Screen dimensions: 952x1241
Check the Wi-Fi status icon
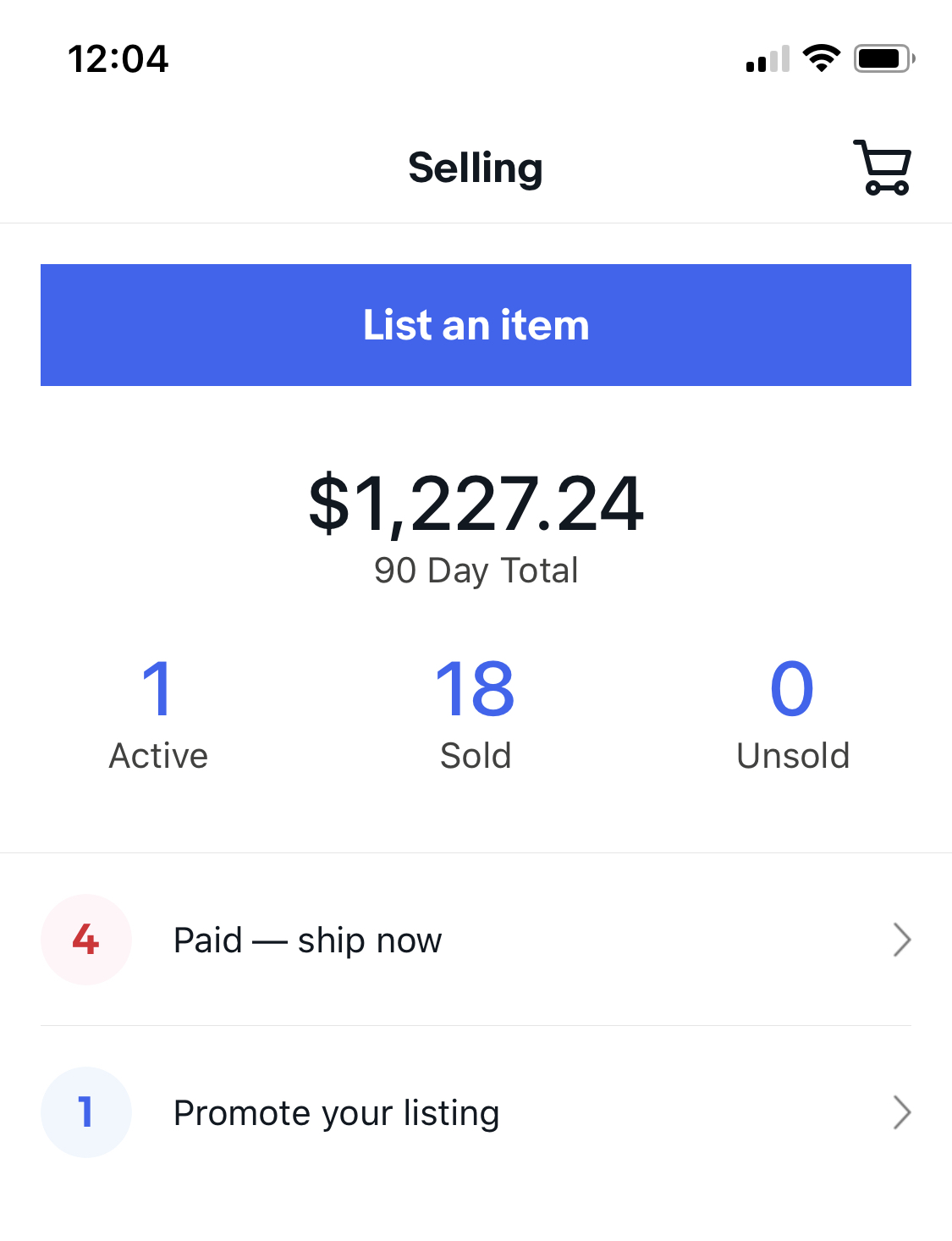tap(819, 58)
